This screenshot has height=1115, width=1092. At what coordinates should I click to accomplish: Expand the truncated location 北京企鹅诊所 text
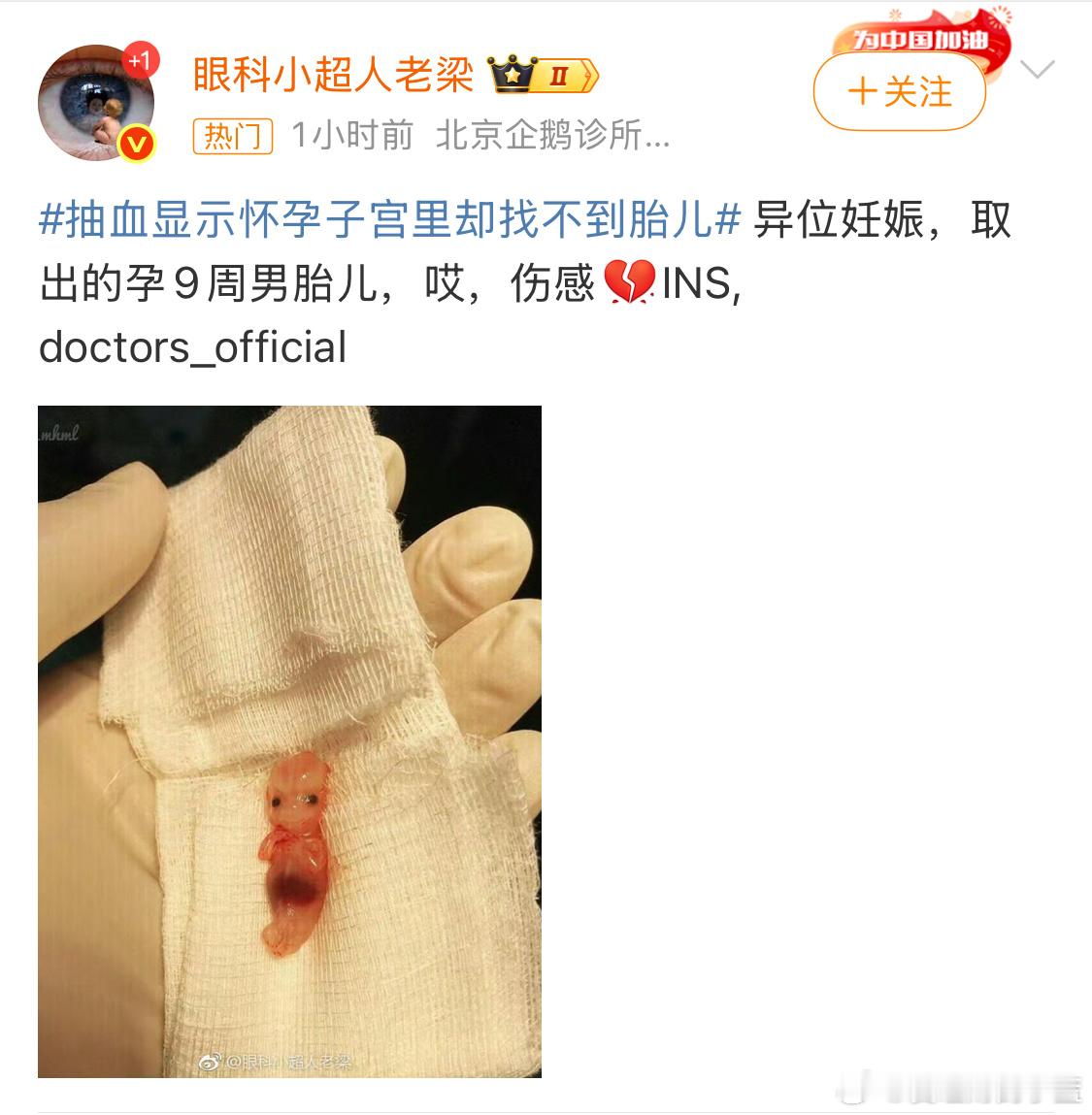tap(553, 136)
